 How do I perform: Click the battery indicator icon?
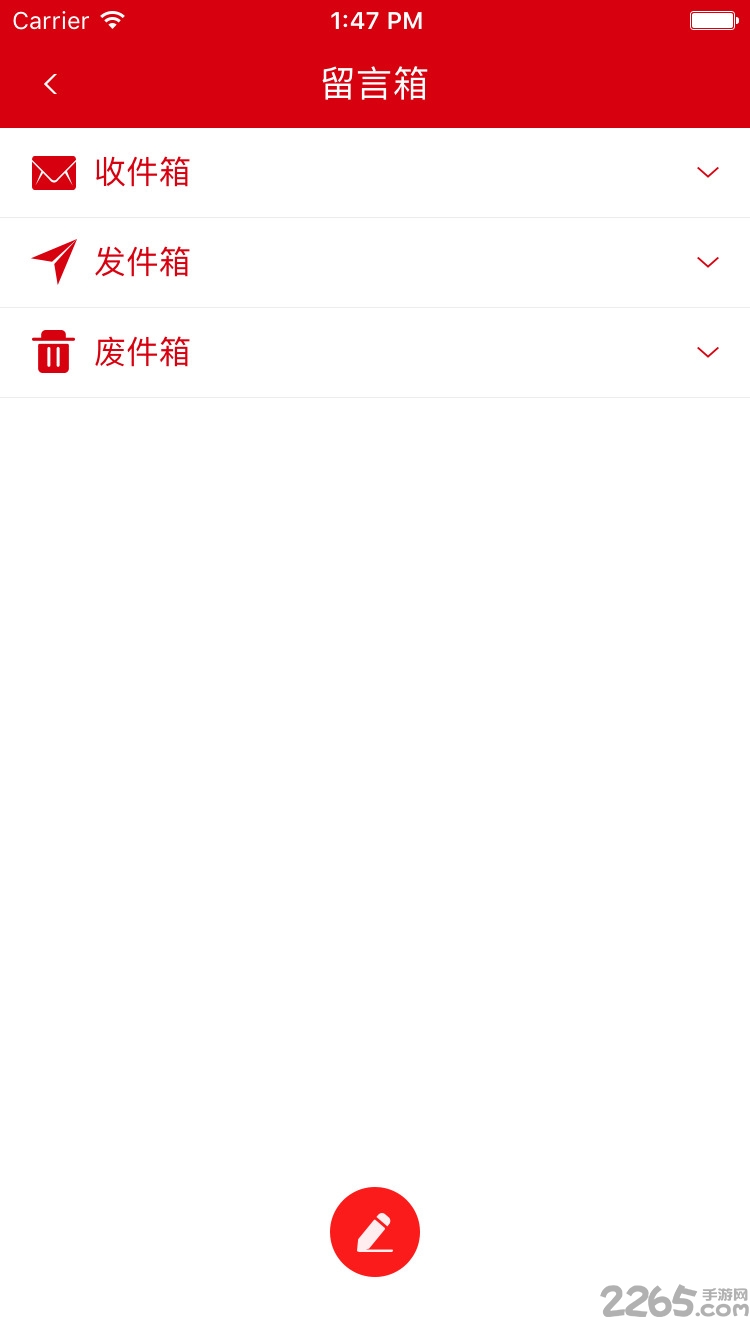pos(712,19)
